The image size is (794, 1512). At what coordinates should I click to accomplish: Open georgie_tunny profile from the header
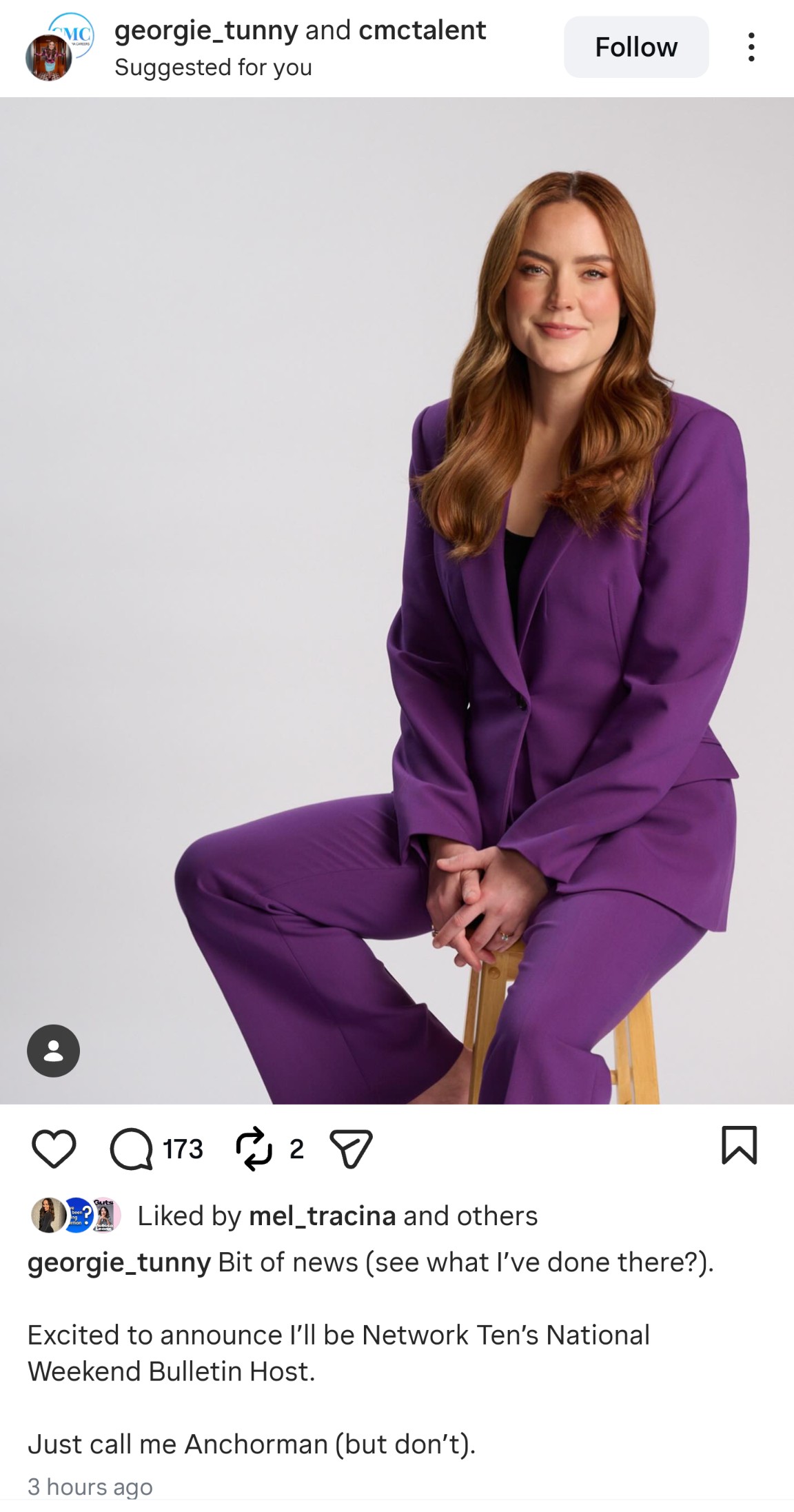coord(206,30)
